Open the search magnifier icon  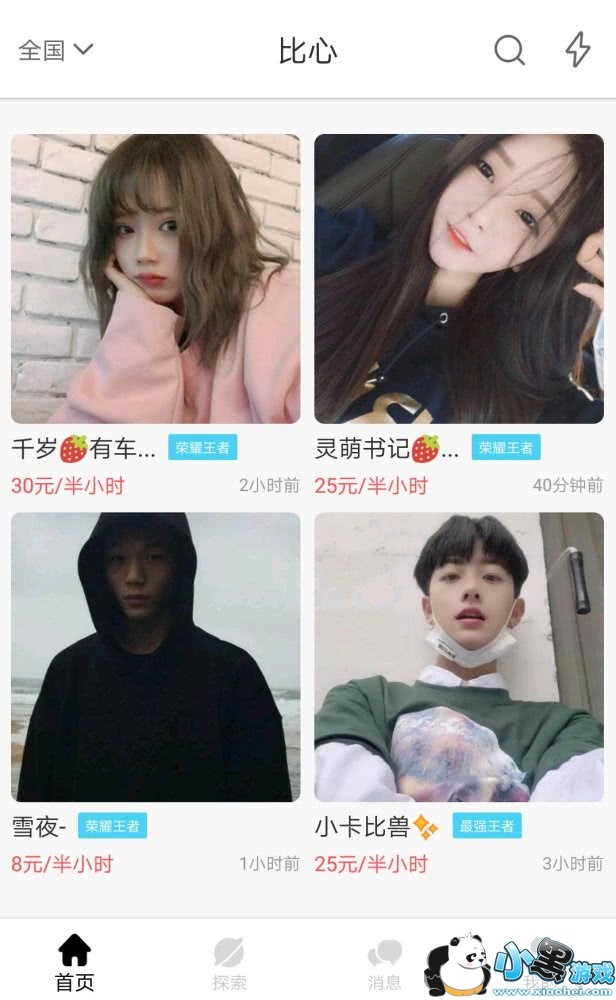coord(510,49)
